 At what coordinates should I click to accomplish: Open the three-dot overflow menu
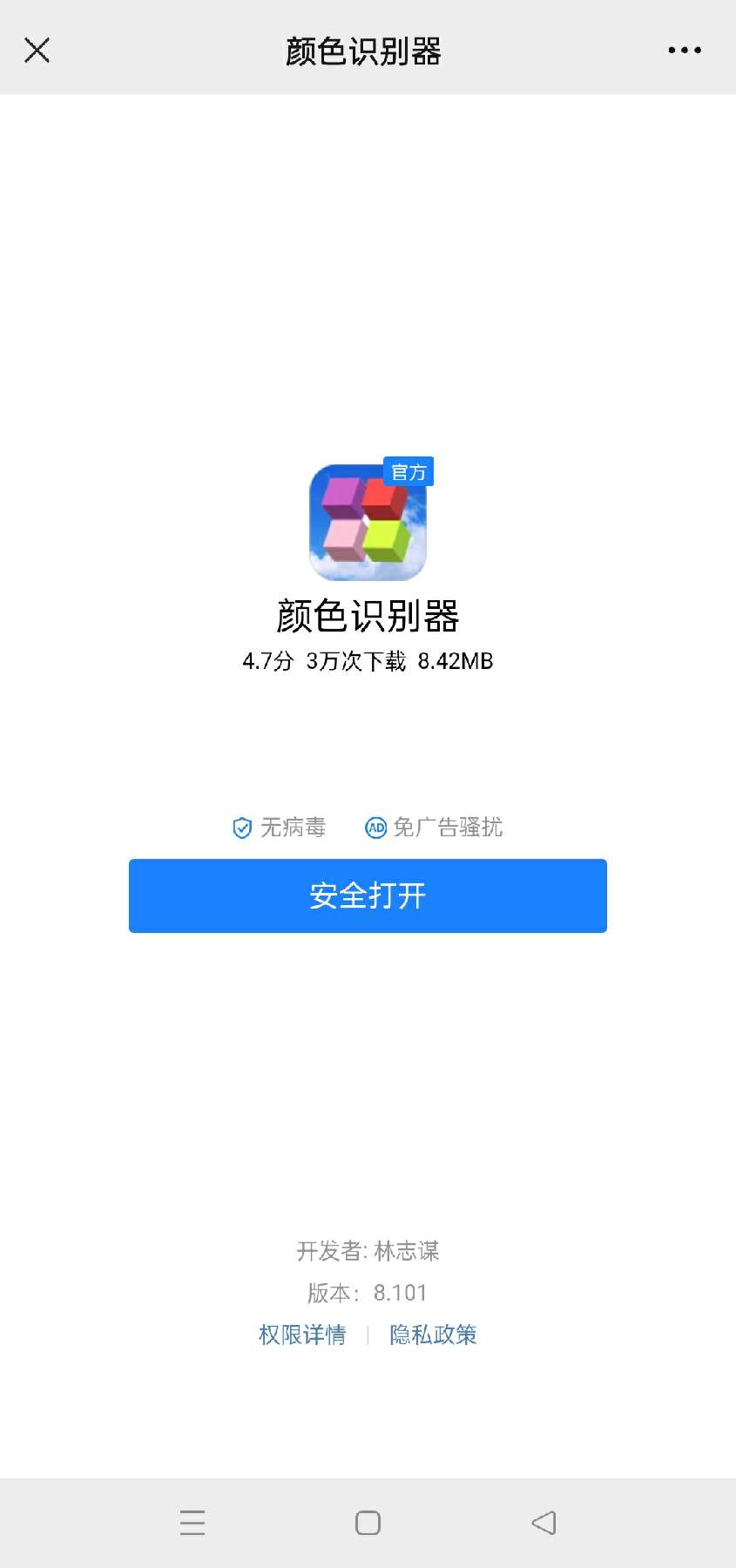tap(684, 51)
